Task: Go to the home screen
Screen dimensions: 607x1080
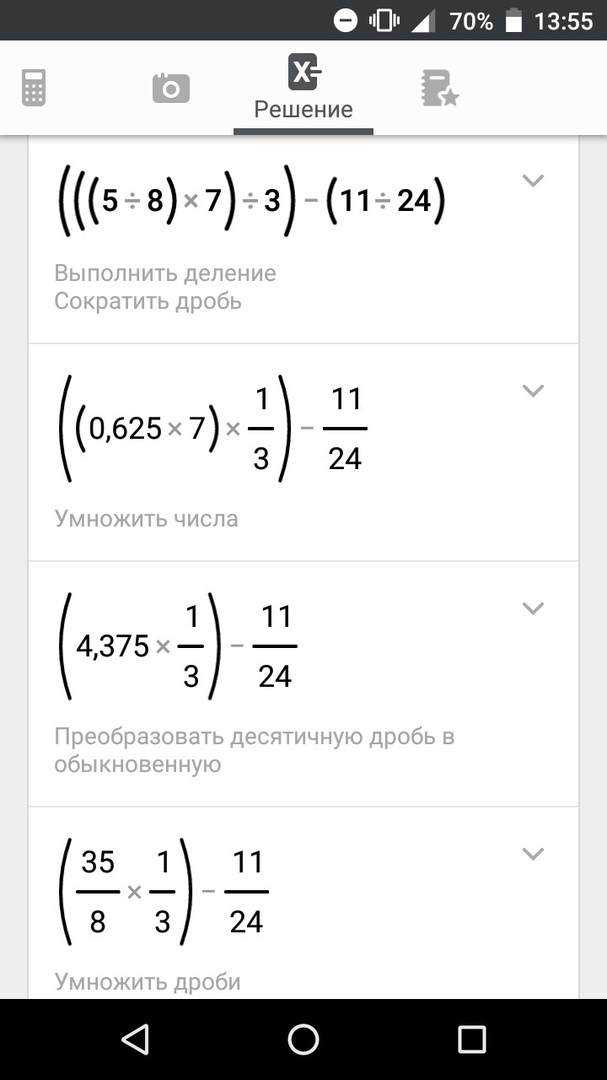Action: click(x=303, y=1039)
